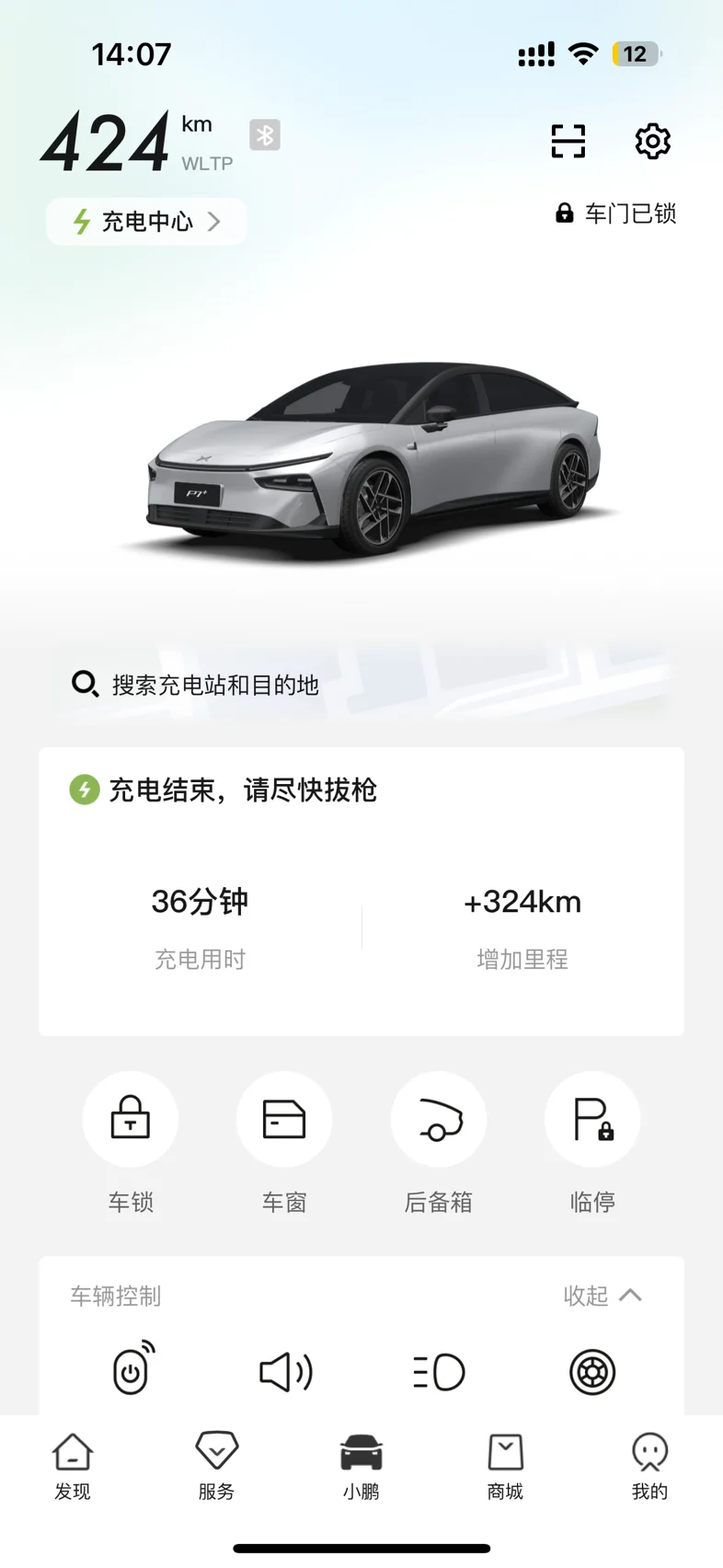The width and height of the screenshot is (723, 1568).
Task: Open the 后备箱 trunk control
Action: 439,1119
